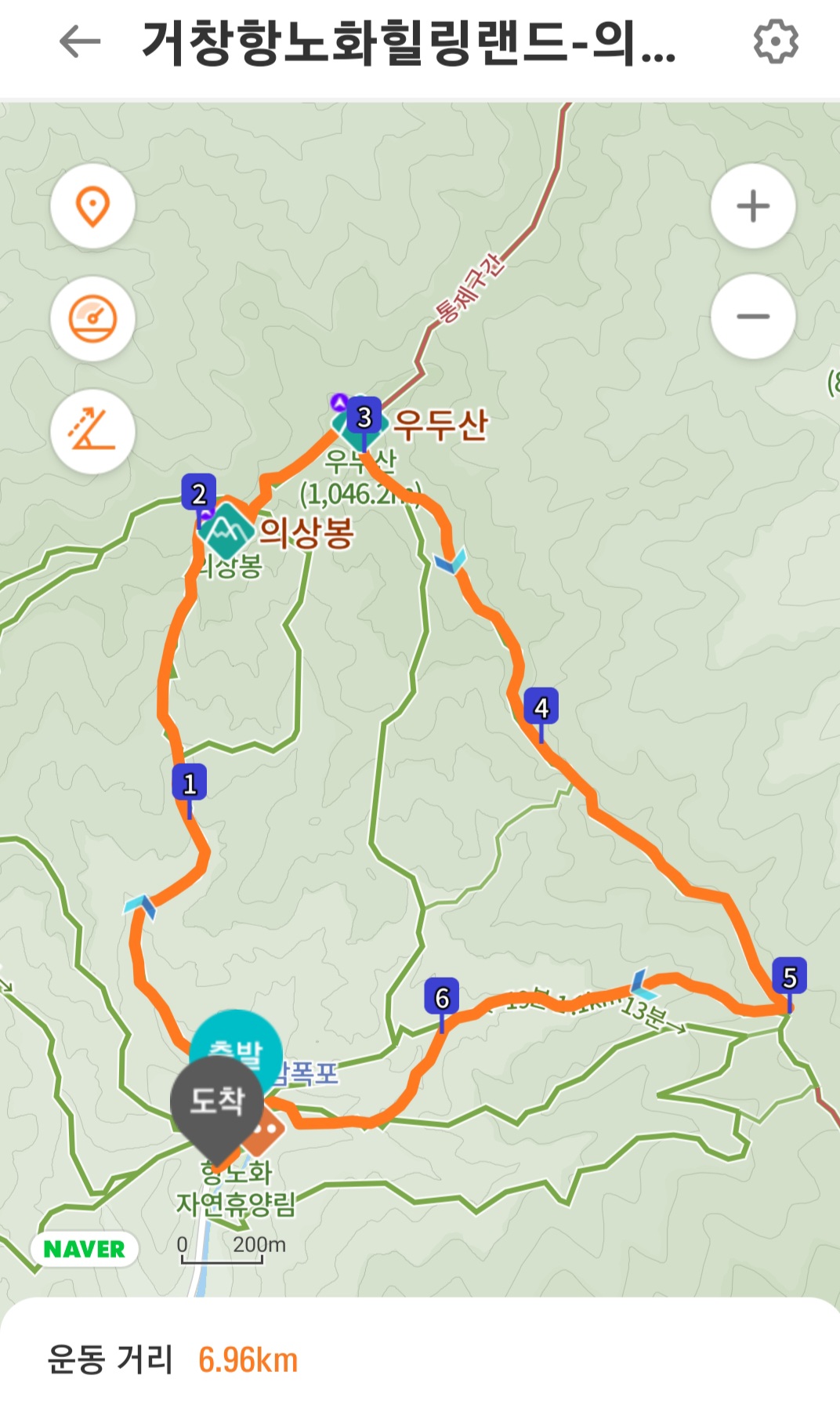
Task: Select kilometer marker 5 on the route
Action: click(x=789, y=977)
